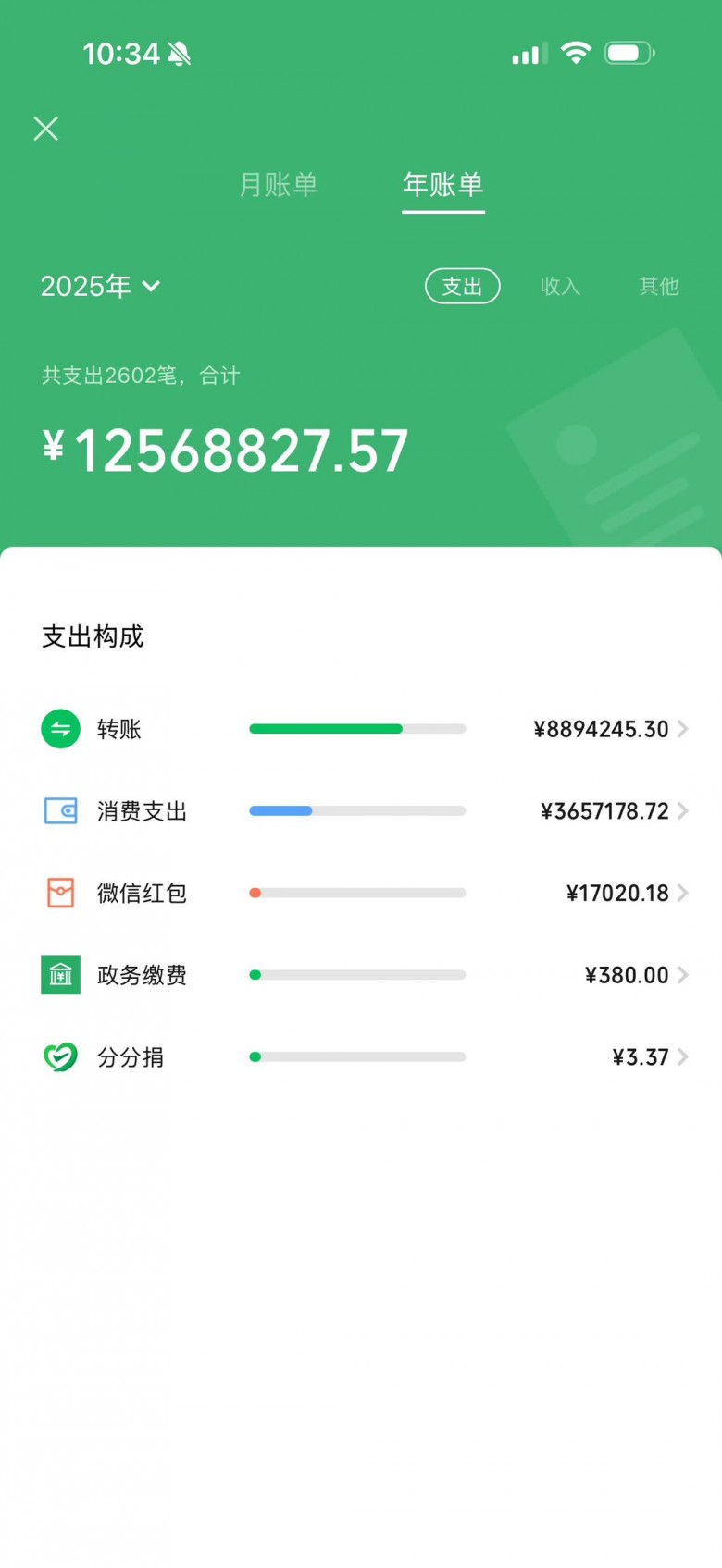Open 转账 spending details

tap(363, 729)
